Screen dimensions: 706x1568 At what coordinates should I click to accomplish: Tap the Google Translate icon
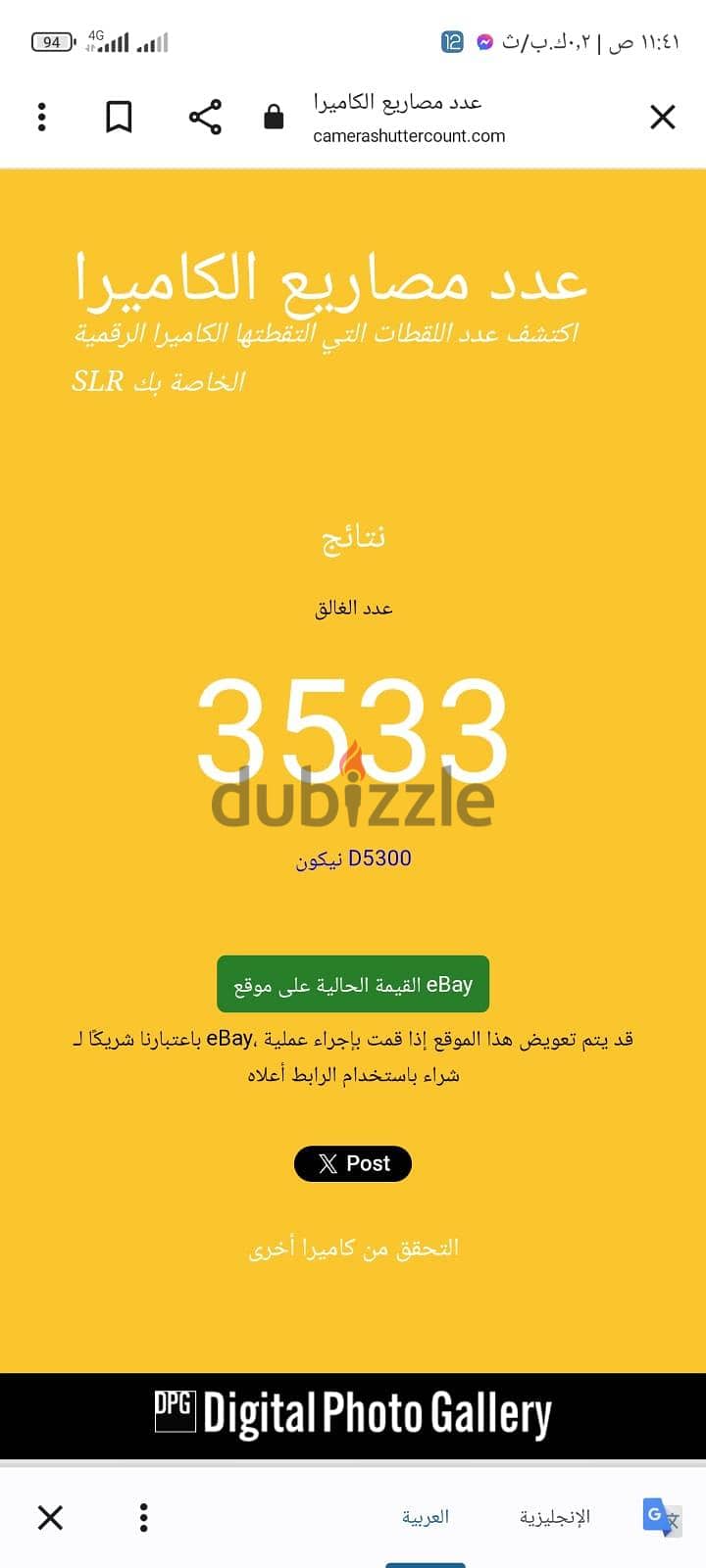point(661,1517)
